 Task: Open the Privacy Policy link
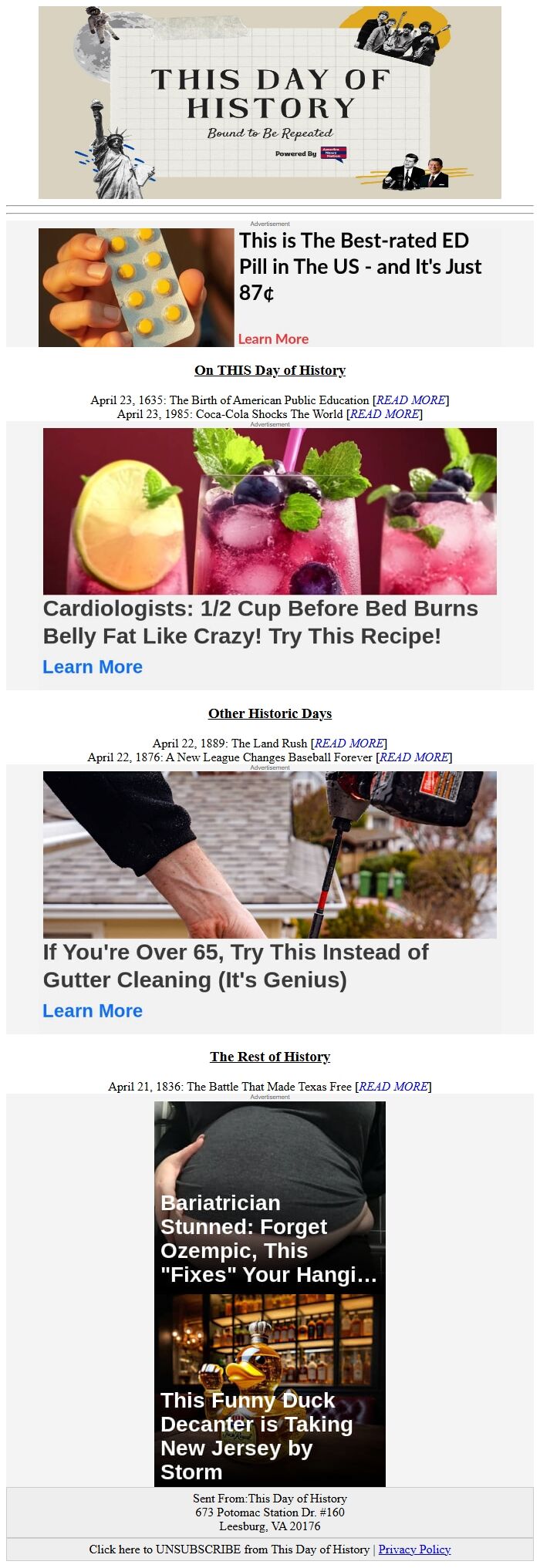414,1549
